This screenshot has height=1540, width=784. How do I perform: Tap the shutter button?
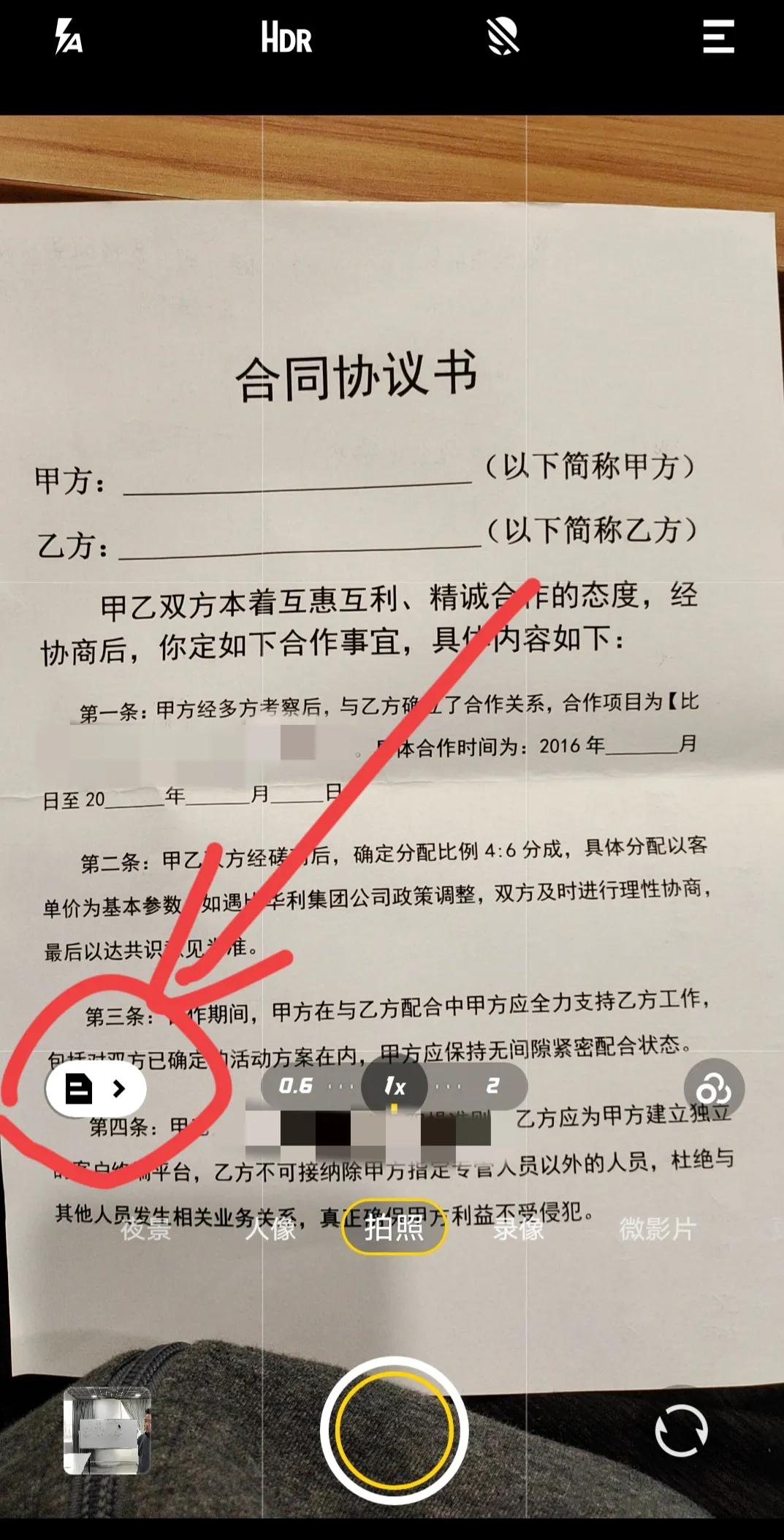pyautogui.click(x=395, y=1430)
